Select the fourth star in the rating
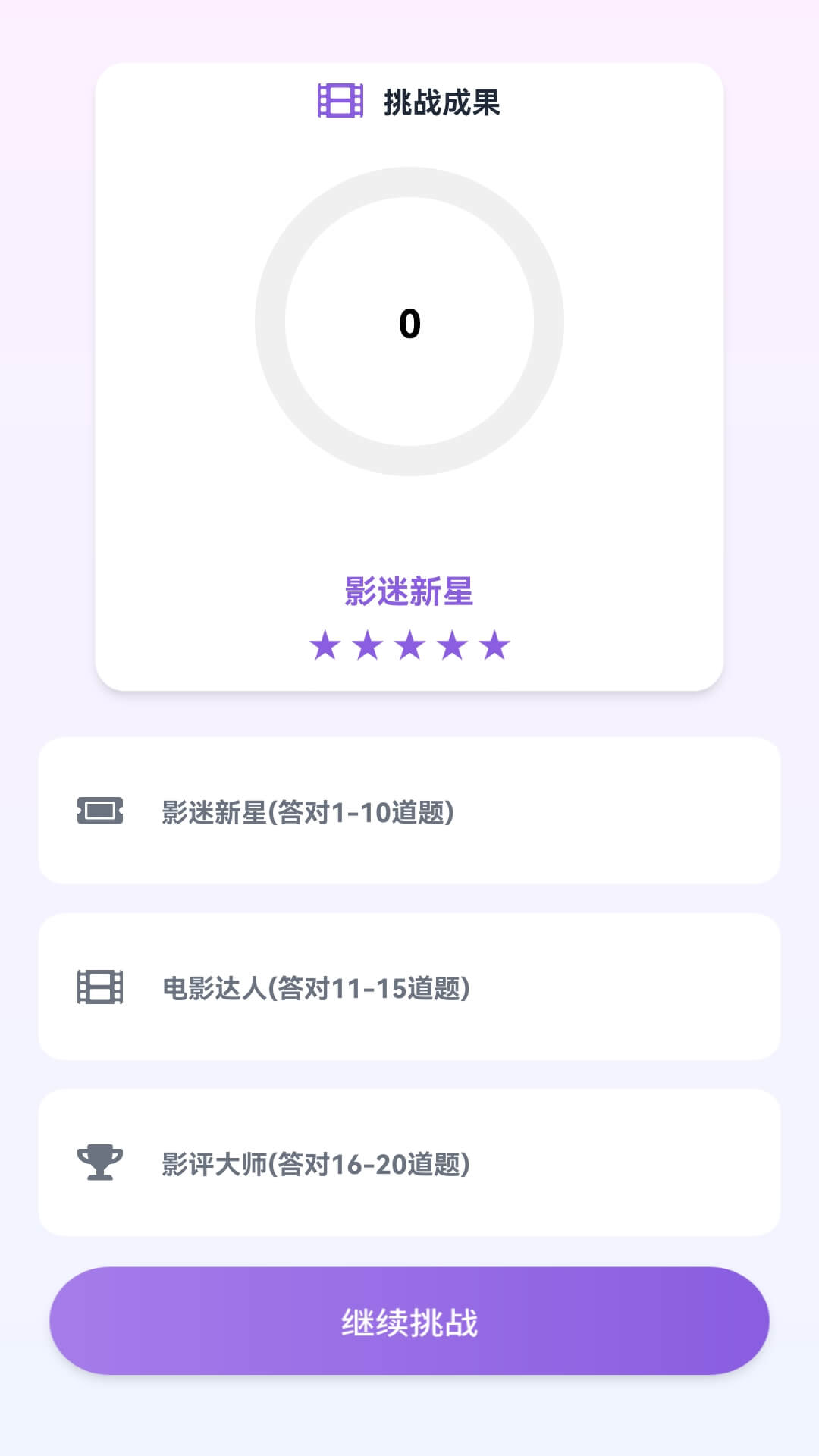This screenshot has width=819, height=1456. pyautogui.click(x=452, y=646)
